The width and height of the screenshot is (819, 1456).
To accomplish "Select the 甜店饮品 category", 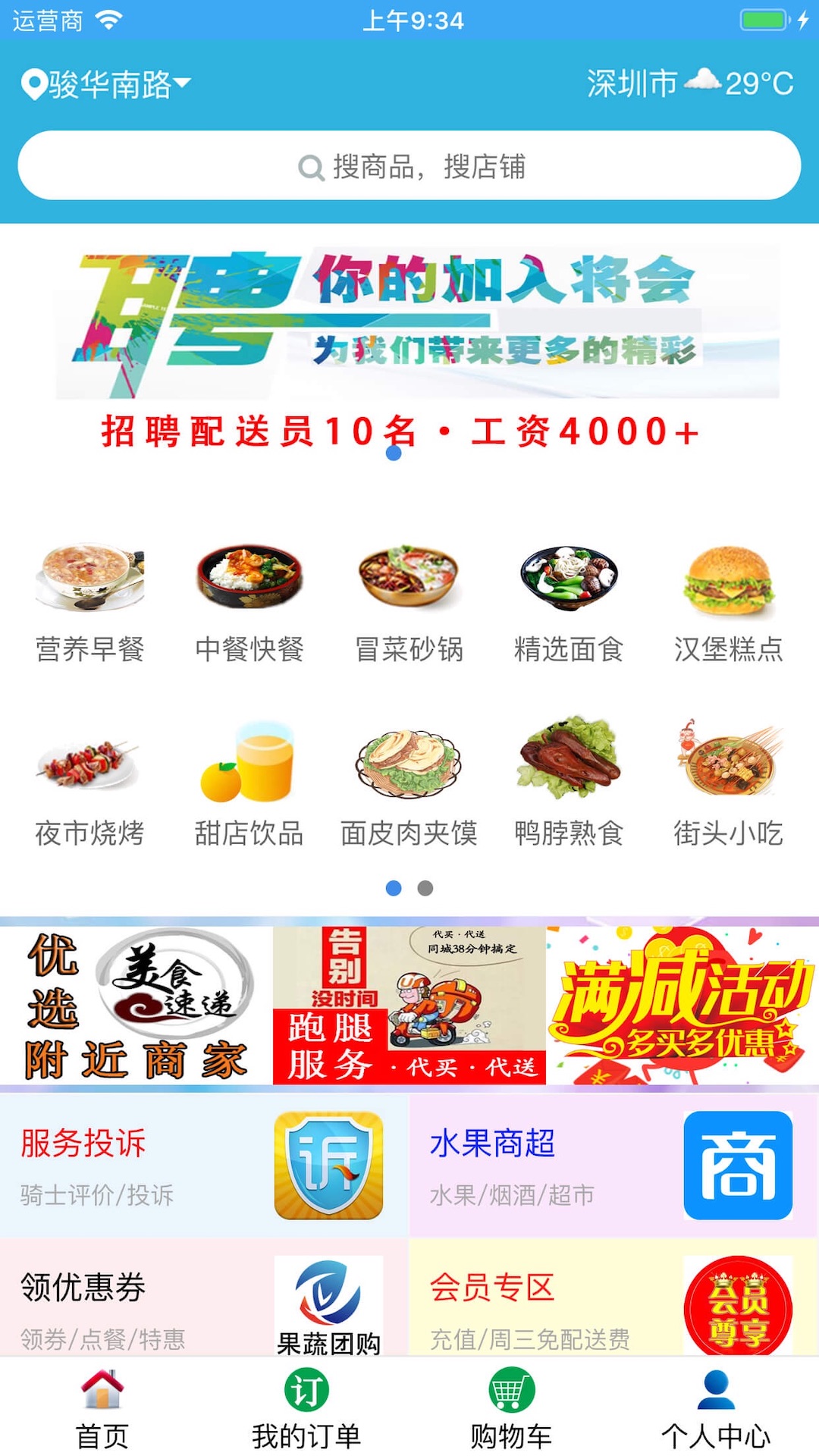I will 249,785.
